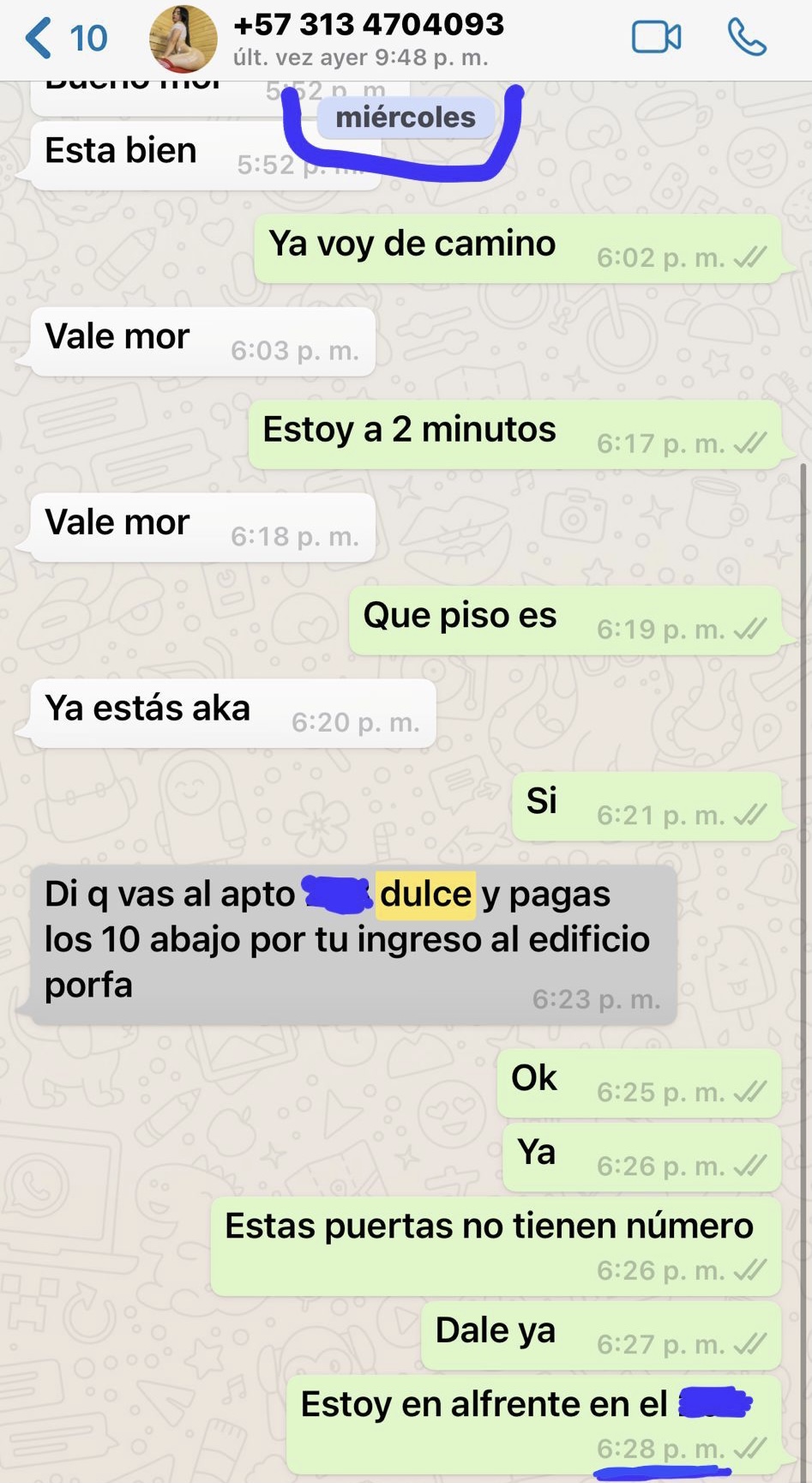Start a video call

tap(656, 39)
